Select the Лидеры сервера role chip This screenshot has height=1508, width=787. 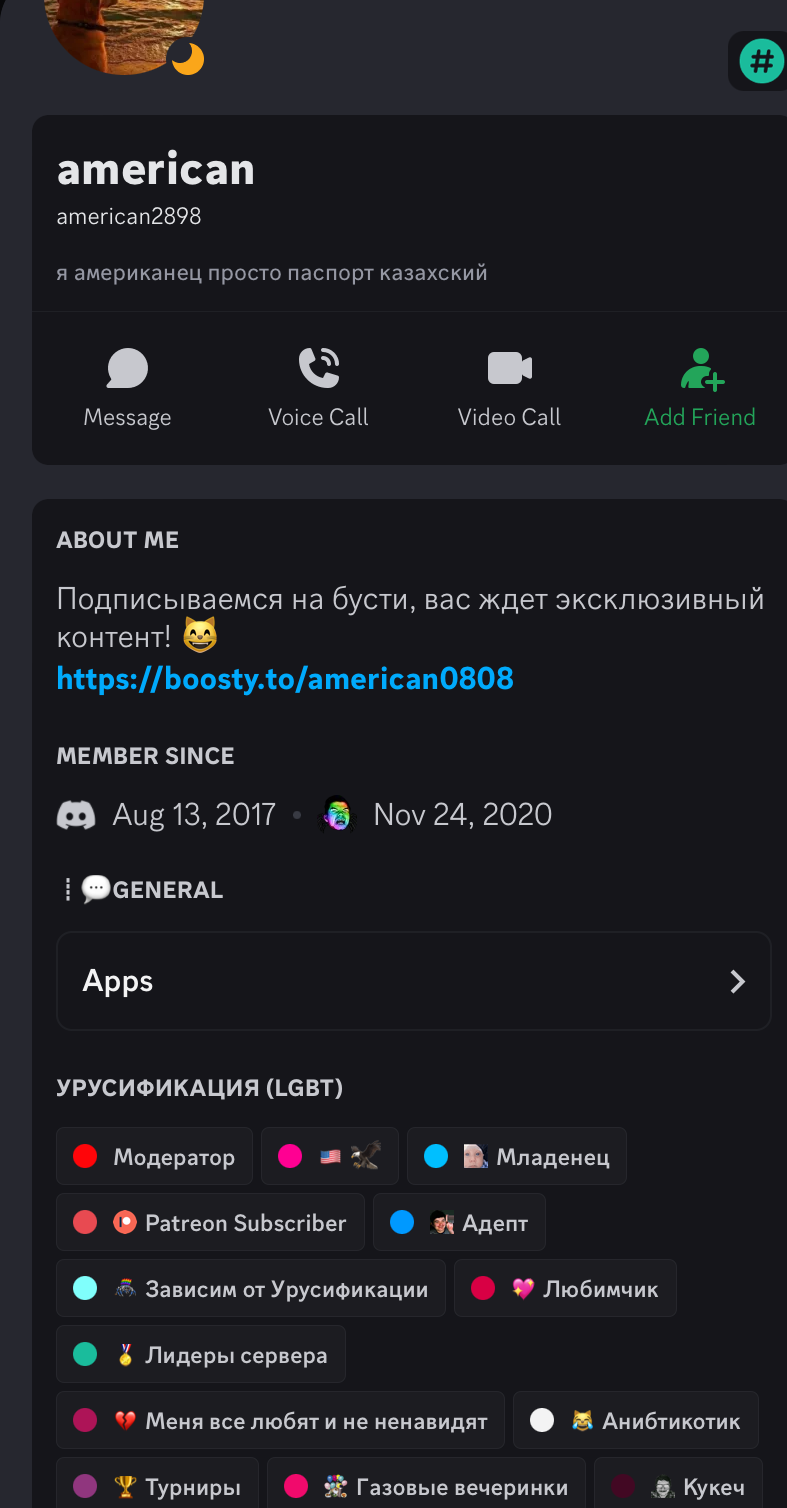(x=201, y=1355)
